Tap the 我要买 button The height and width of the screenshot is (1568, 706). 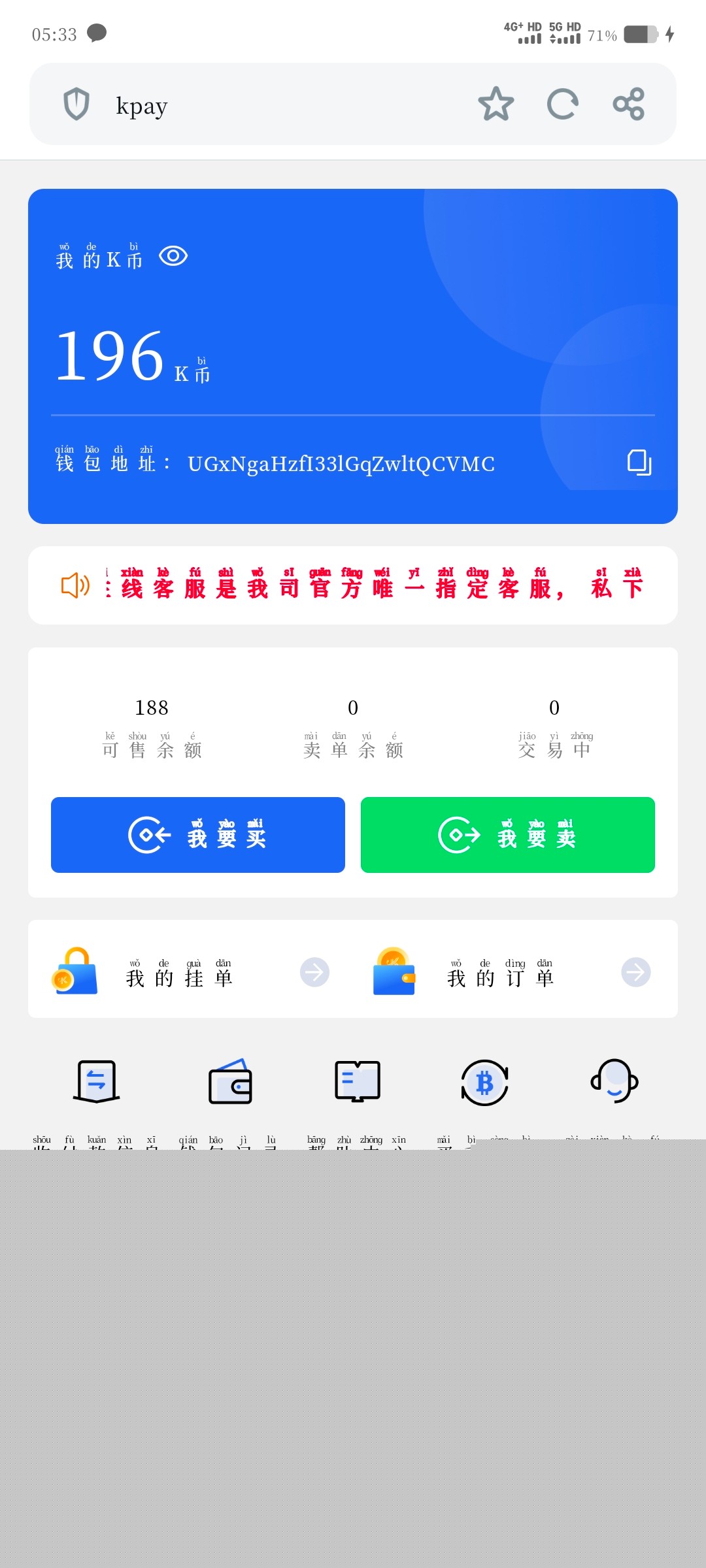click(x=198, y=835)
